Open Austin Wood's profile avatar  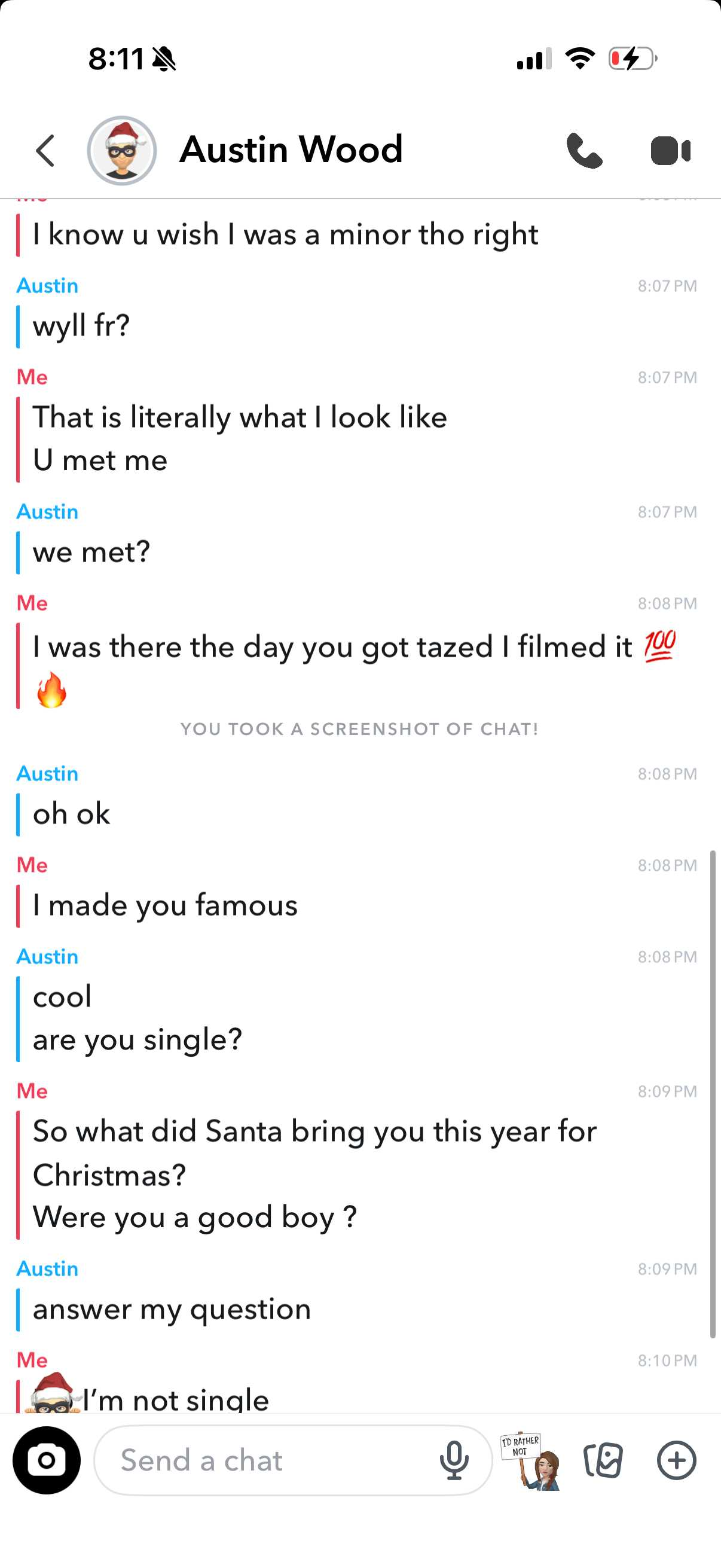122,151
